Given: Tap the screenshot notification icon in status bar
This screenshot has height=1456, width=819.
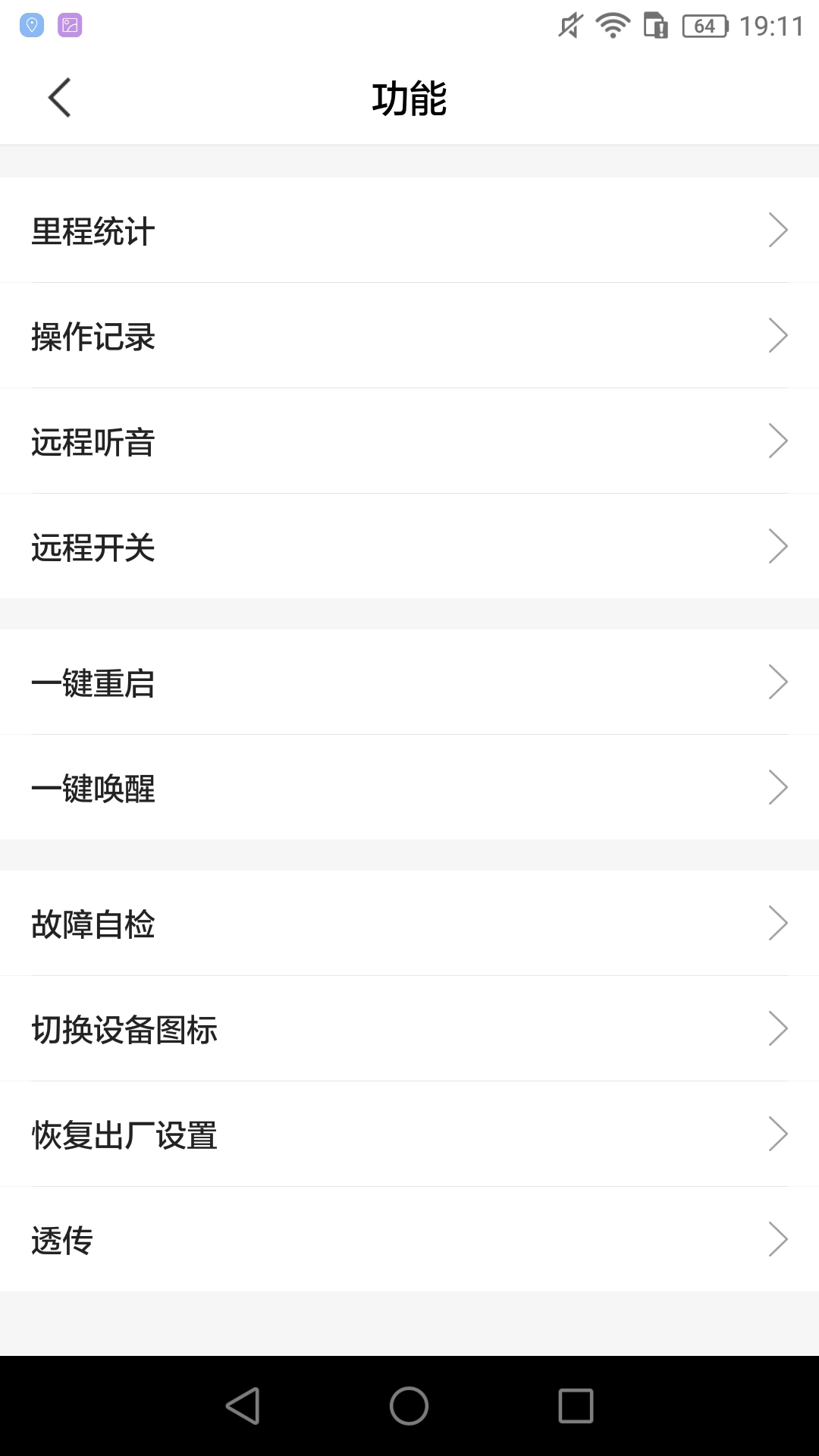Looking at the screenshot, I should (x=70, y=24).
